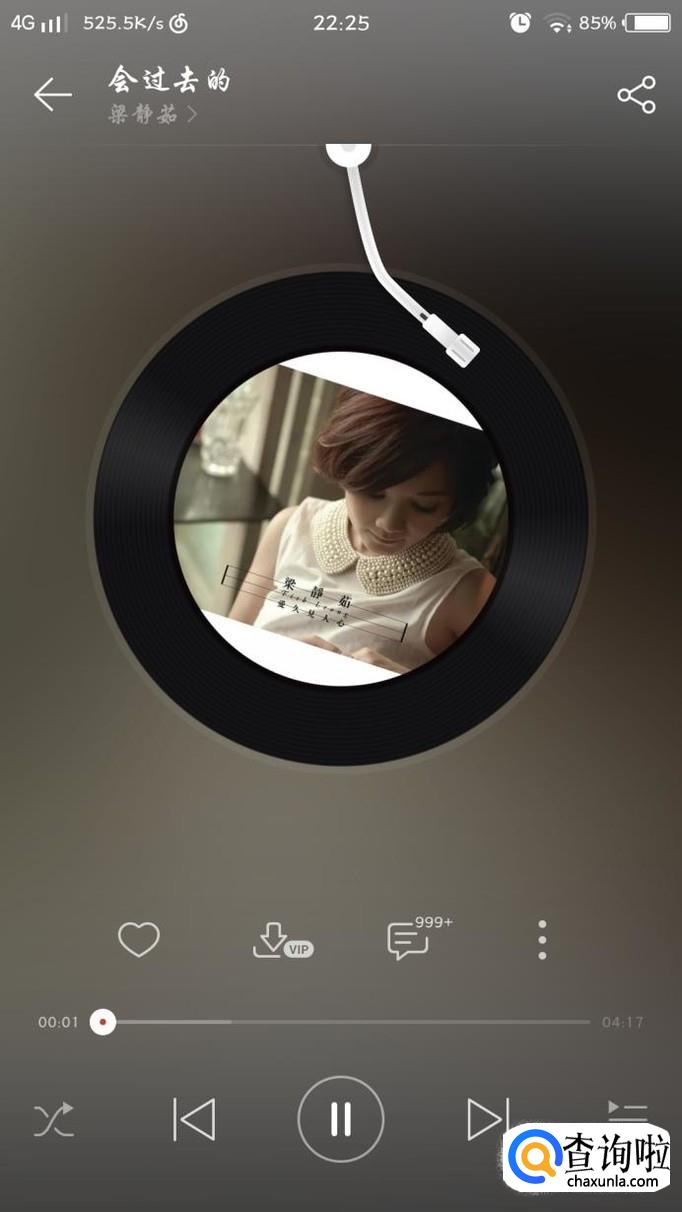Tap the vinyl record album cover
Screen dimensions: 682x1212
[340, 518]
